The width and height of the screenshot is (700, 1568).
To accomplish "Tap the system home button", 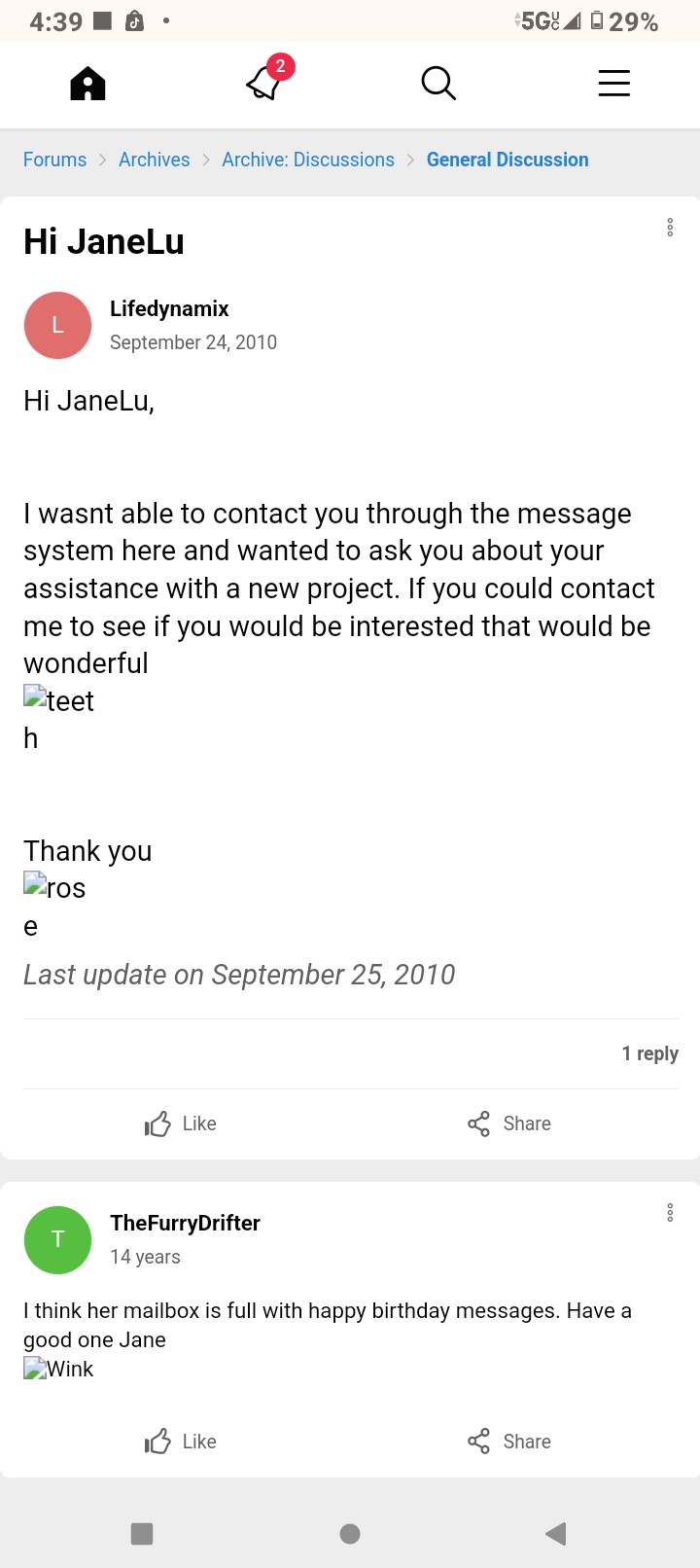I will pyautogui.click(x=350, y=1534).
